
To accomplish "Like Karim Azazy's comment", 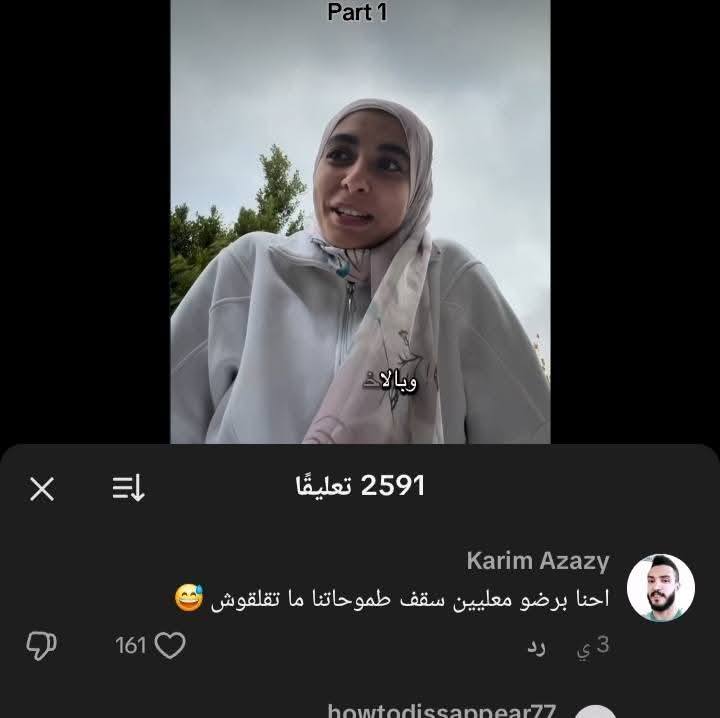I will (x=170, y=646).
